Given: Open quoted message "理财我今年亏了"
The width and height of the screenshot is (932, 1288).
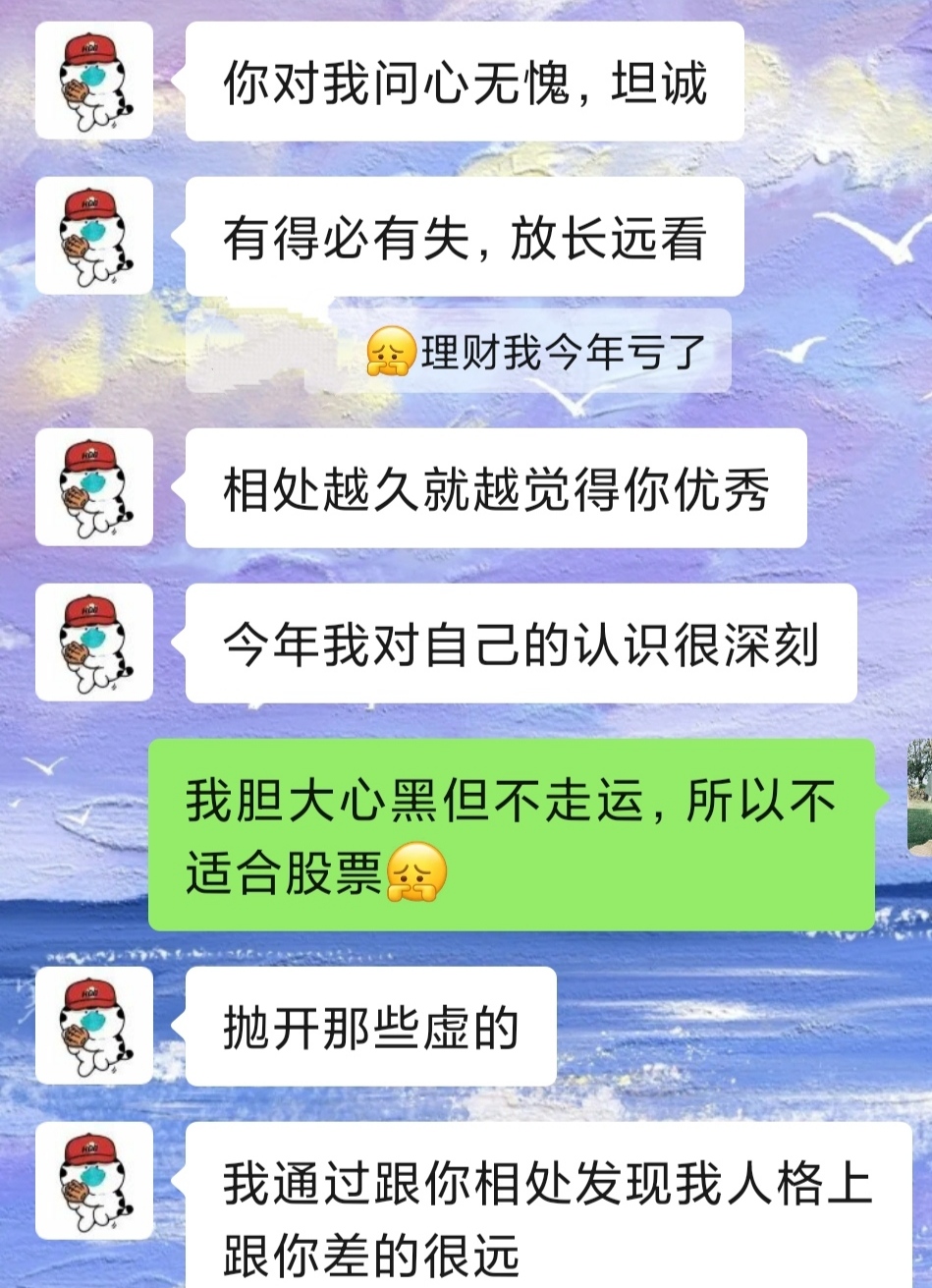Looking at the screenshot, I should 535,352.
